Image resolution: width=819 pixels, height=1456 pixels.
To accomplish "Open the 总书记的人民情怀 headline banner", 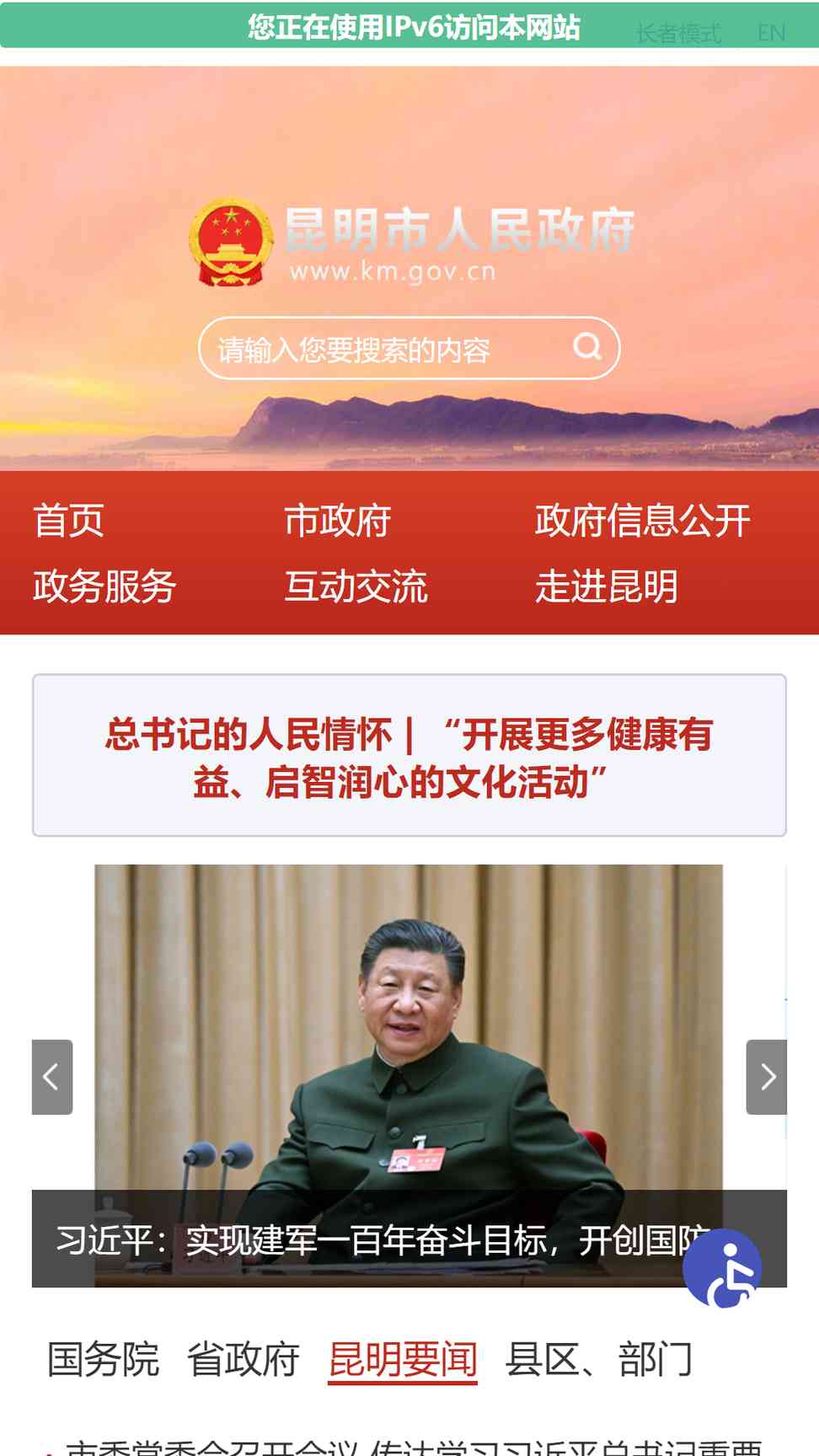I will pyautogui.click(x=409, y=756).
